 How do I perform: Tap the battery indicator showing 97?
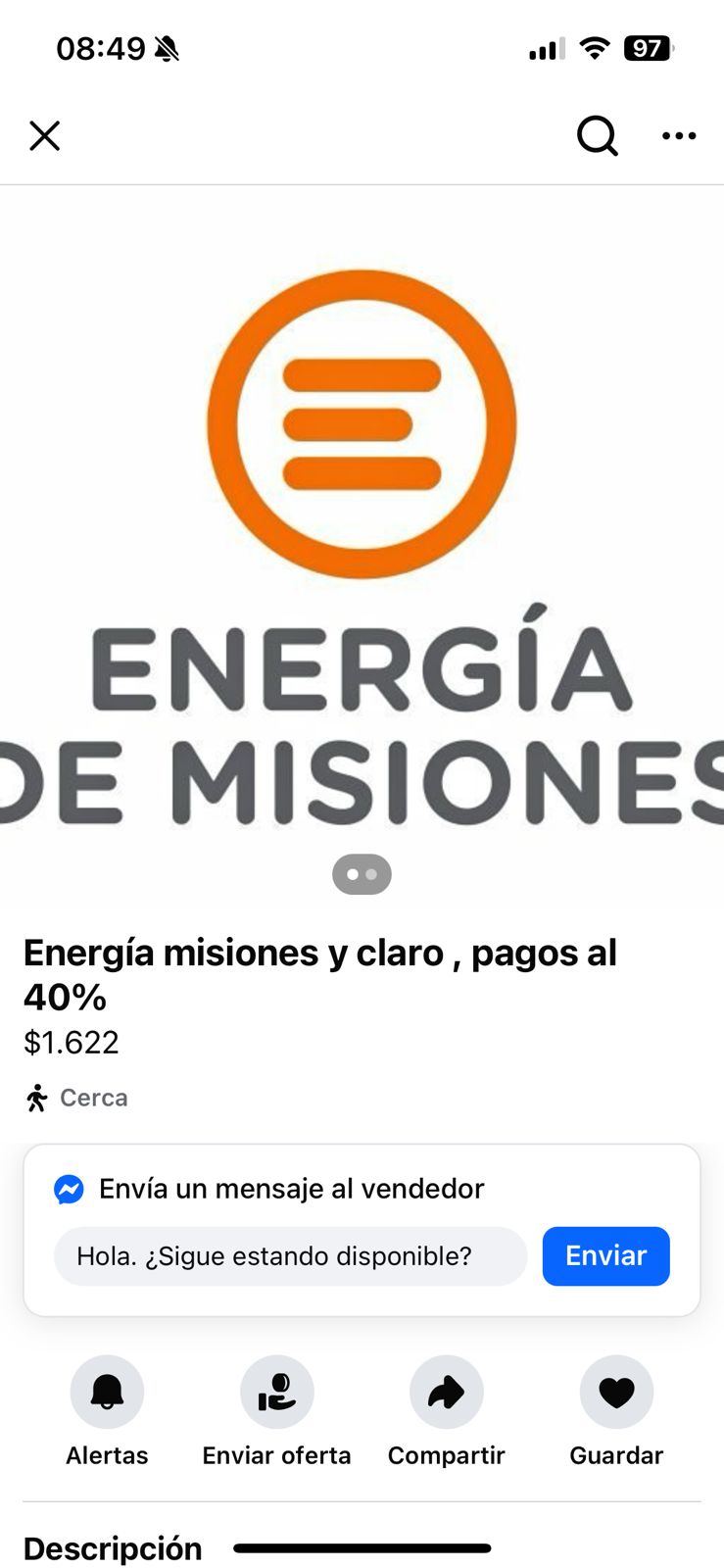click(649, 47)
